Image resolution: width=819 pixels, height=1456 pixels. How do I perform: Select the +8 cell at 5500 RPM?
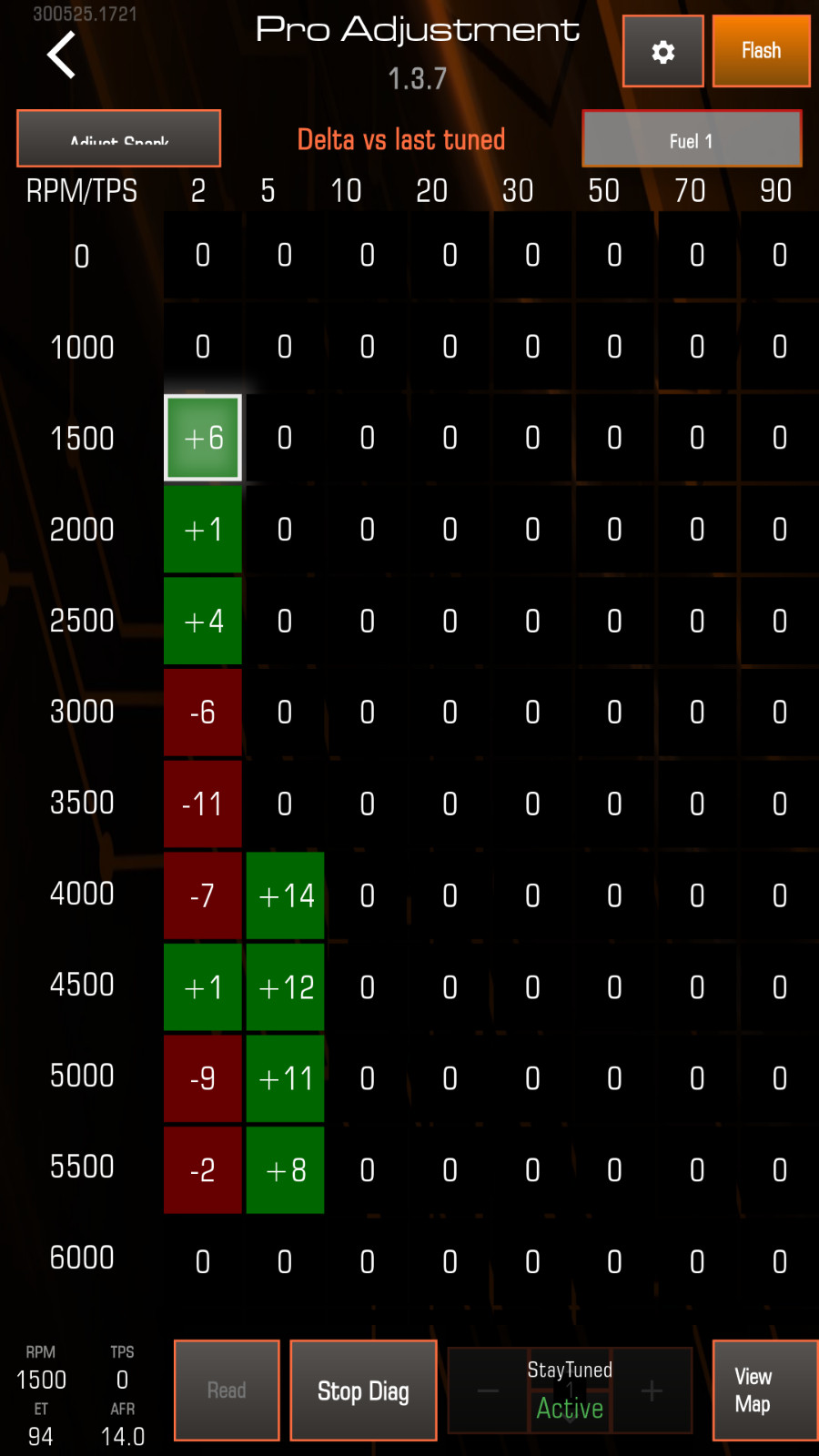click(x=286, y=1170)
